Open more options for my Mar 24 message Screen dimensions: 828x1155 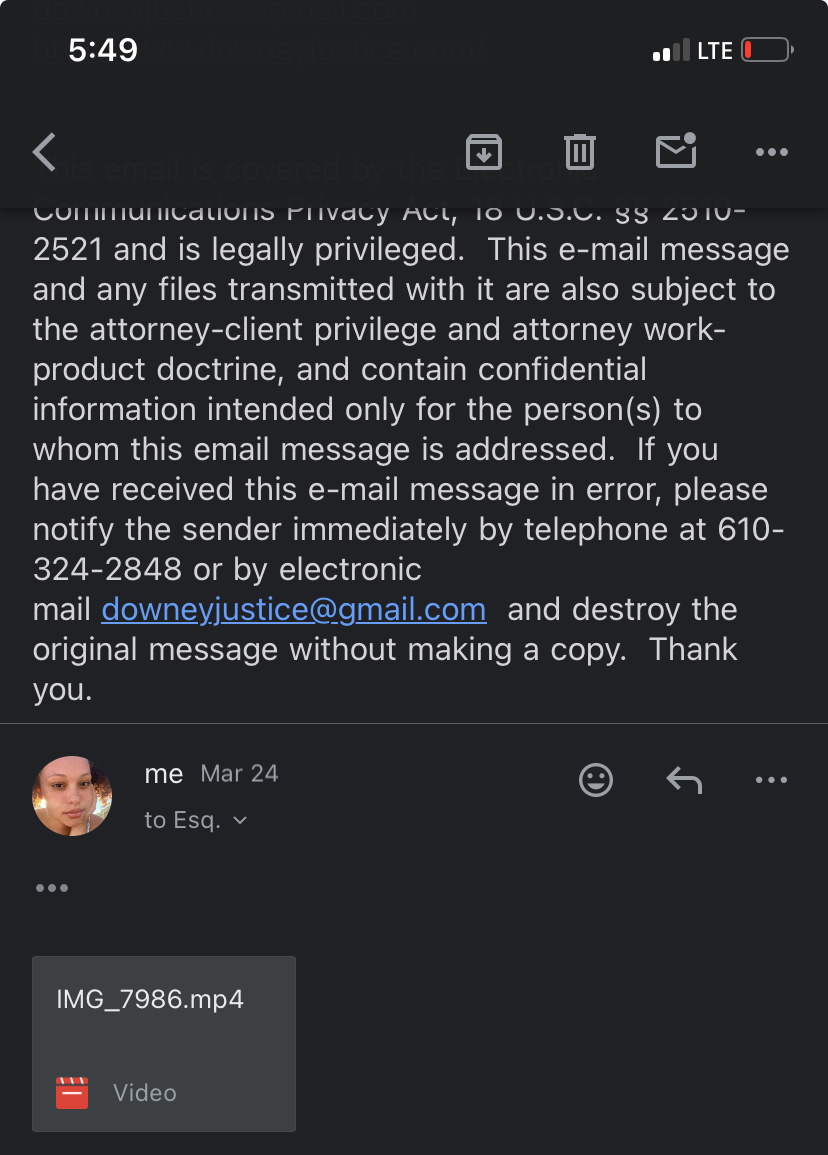click(x=771, y=780)
